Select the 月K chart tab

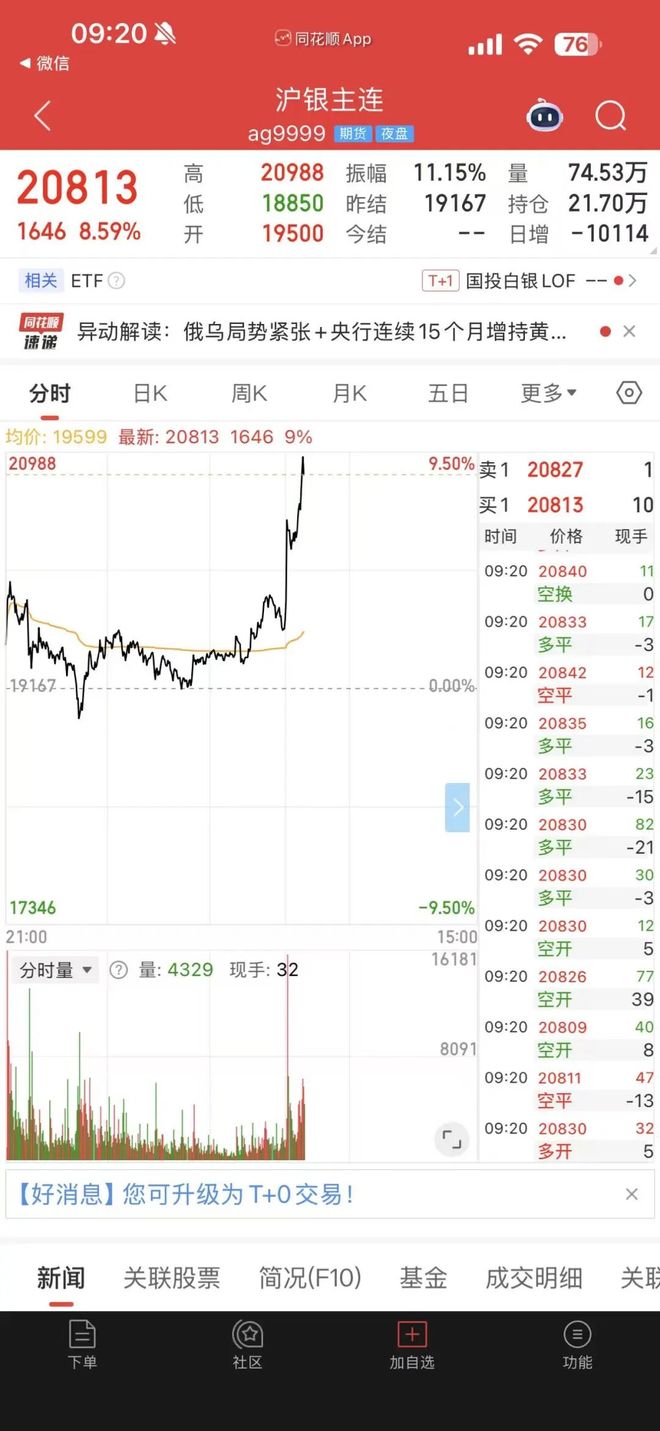(x=349, y=394)
